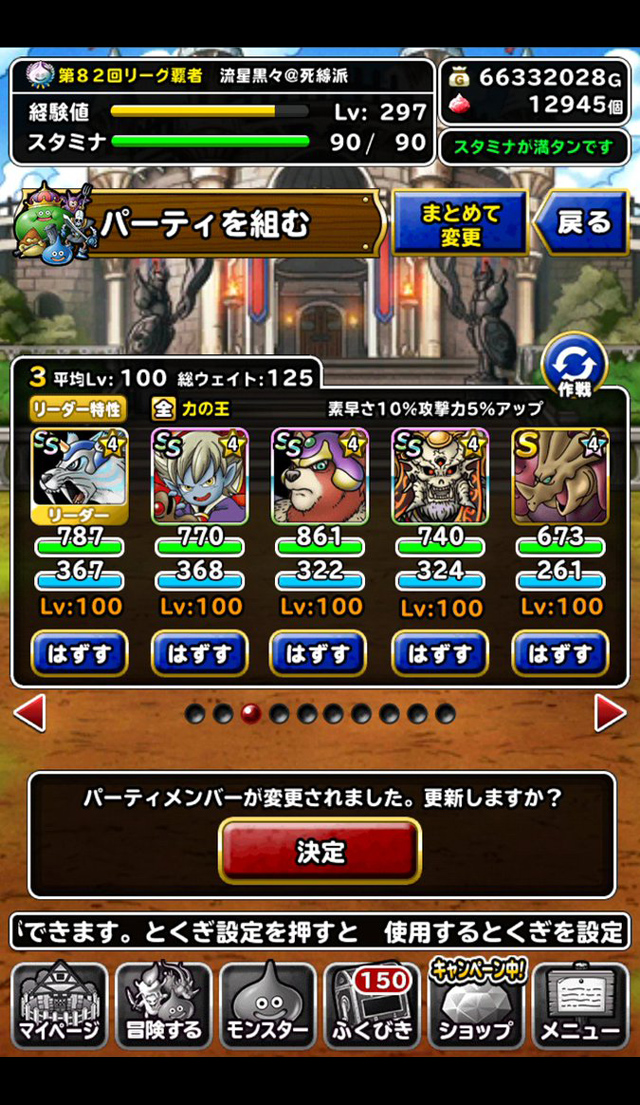Select the skeleton monster portrait
Screen dimensions: 640x1105
(440, 476)
